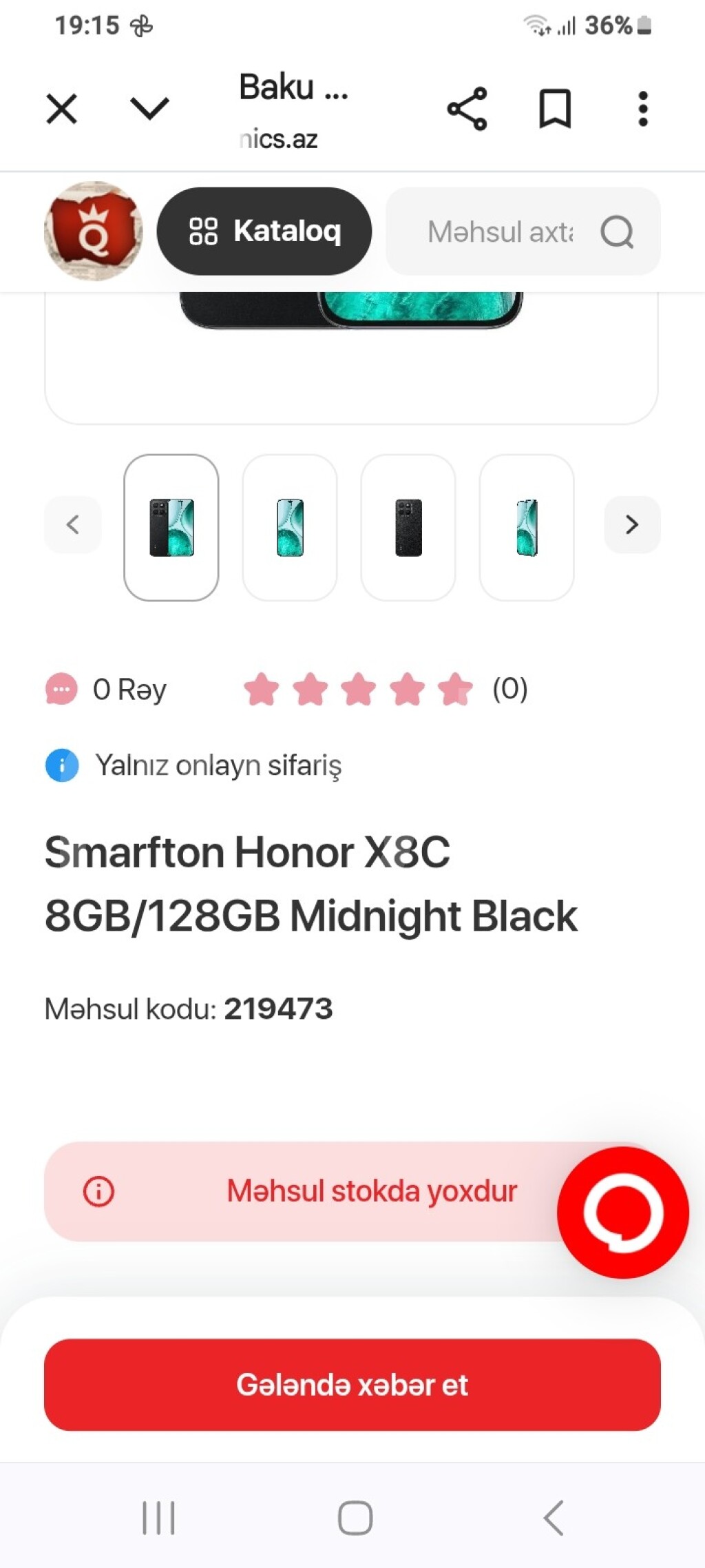The image size is (705, 1568).
Task: Select the first thumbnail showing both phone sides
Action: [x=171, y=528]
